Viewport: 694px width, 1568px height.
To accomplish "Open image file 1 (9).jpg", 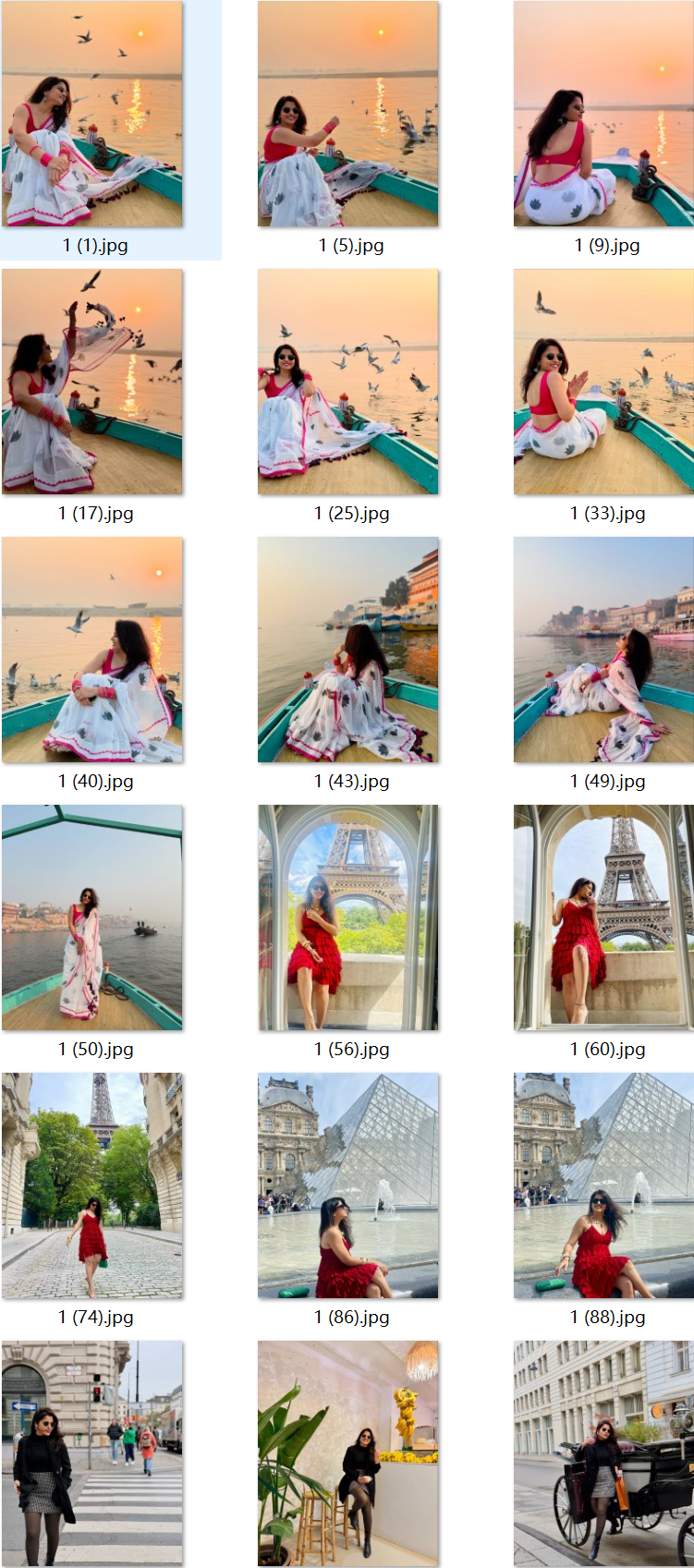I will pyautogui.click(x=603, y=115).
